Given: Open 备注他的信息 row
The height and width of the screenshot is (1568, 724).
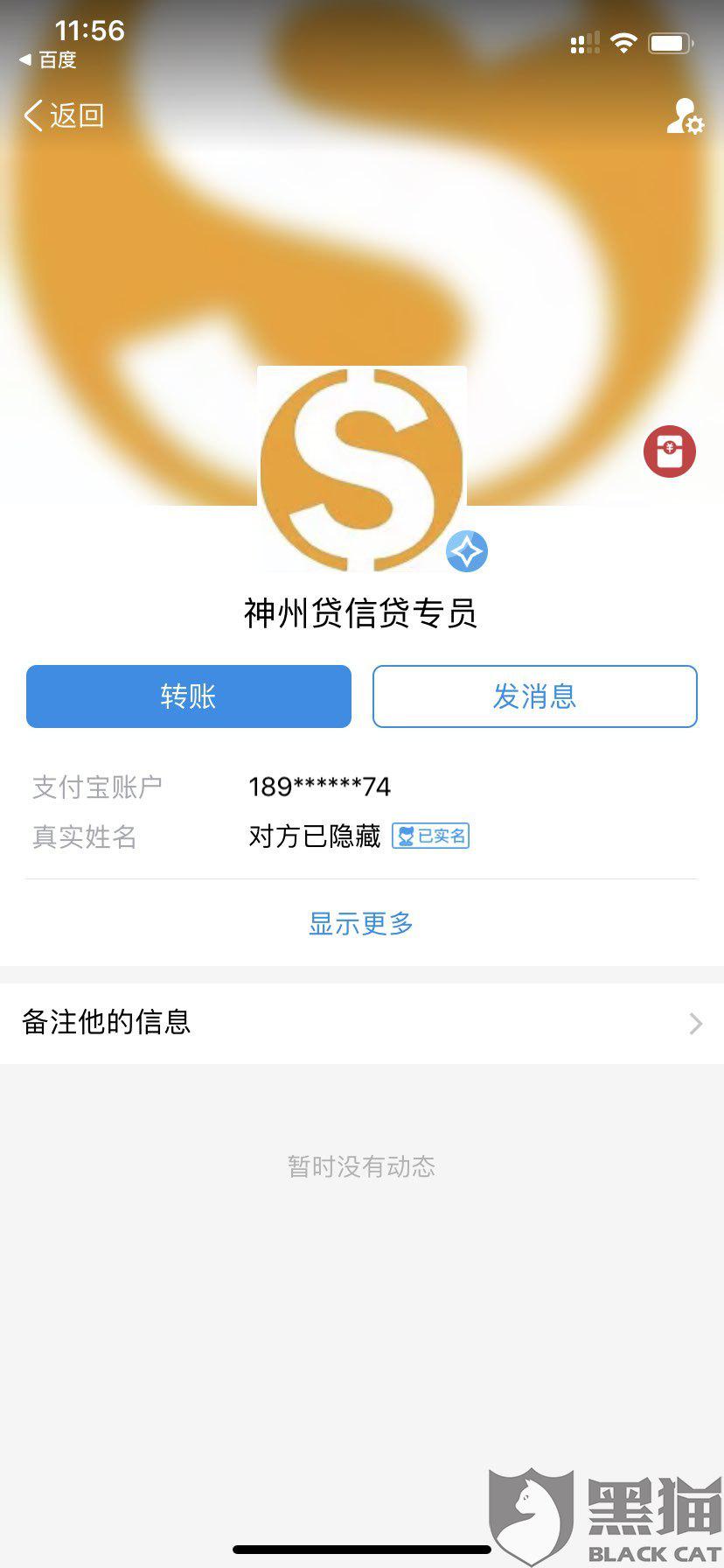Looking at the screenshot, I should point(362,1023).
